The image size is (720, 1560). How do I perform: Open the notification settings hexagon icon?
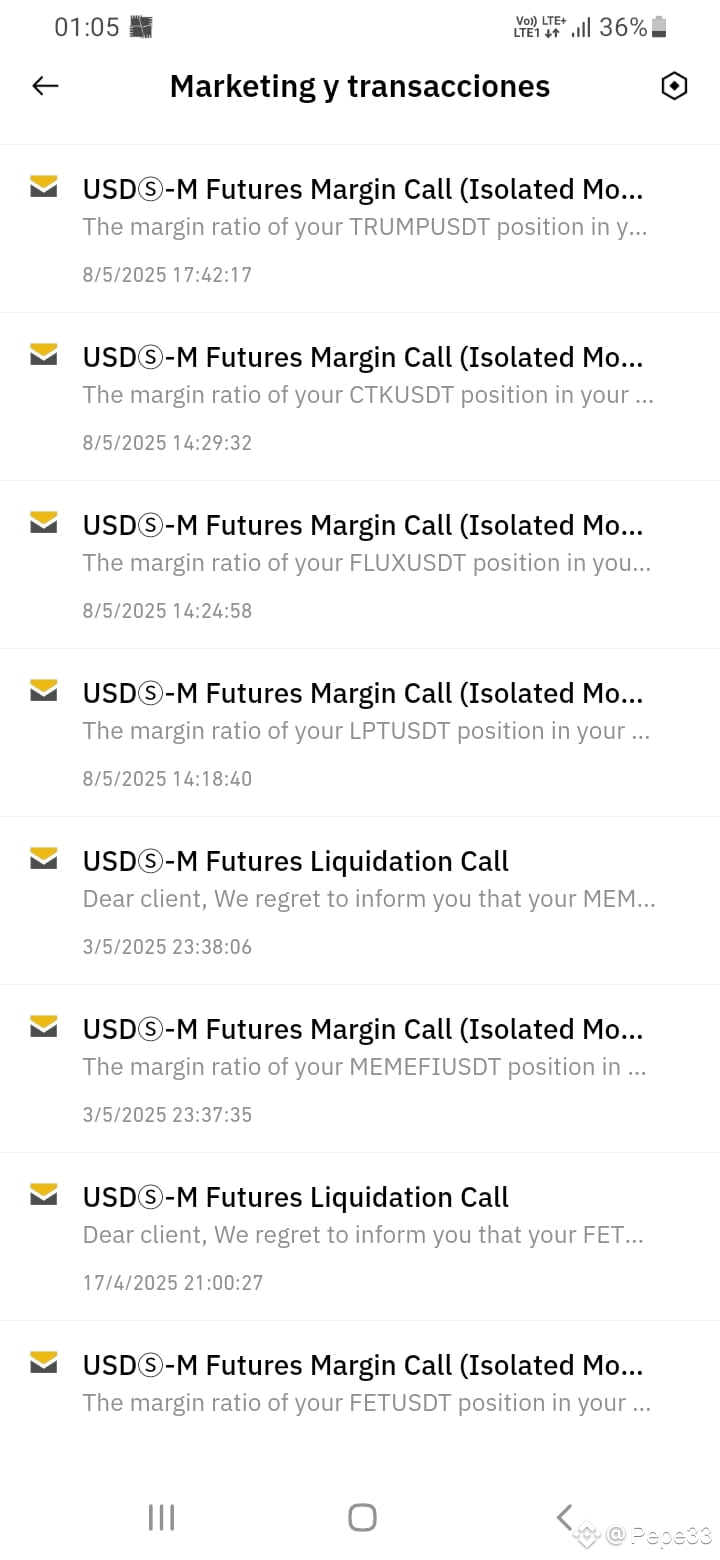coord(675,86)
